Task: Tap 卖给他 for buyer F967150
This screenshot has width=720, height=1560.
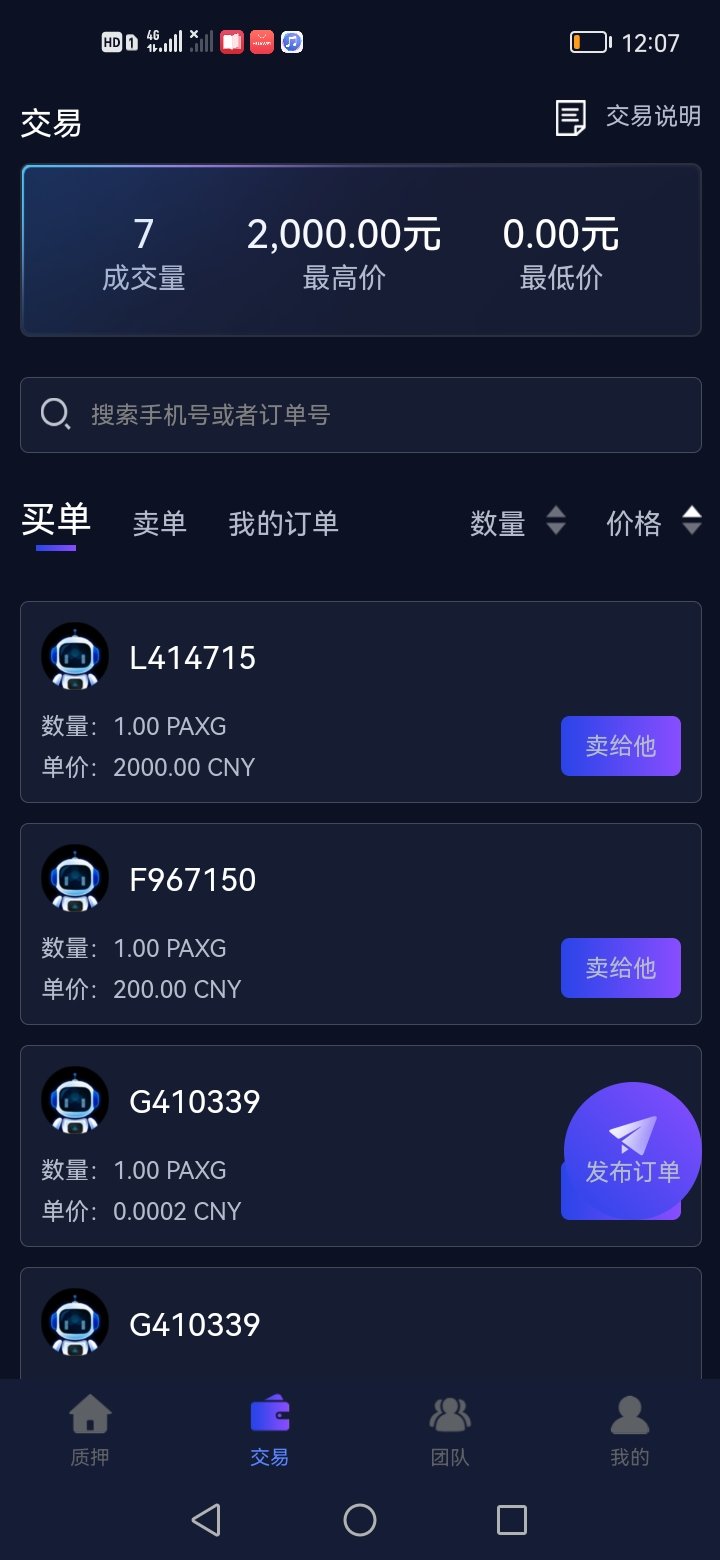Action: tap(620, 968)
